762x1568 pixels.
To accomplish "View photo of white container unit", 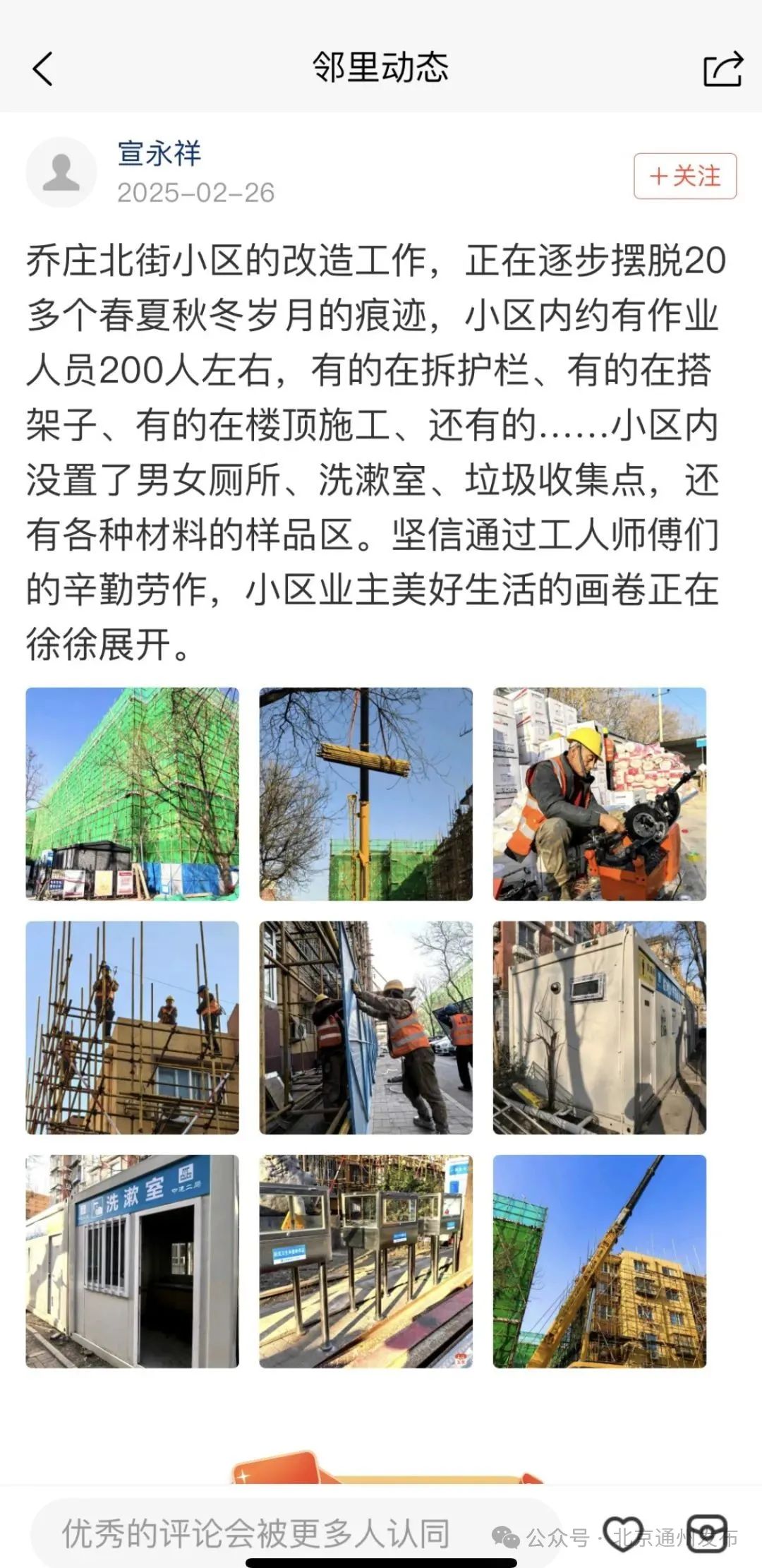I will 599,1027.
